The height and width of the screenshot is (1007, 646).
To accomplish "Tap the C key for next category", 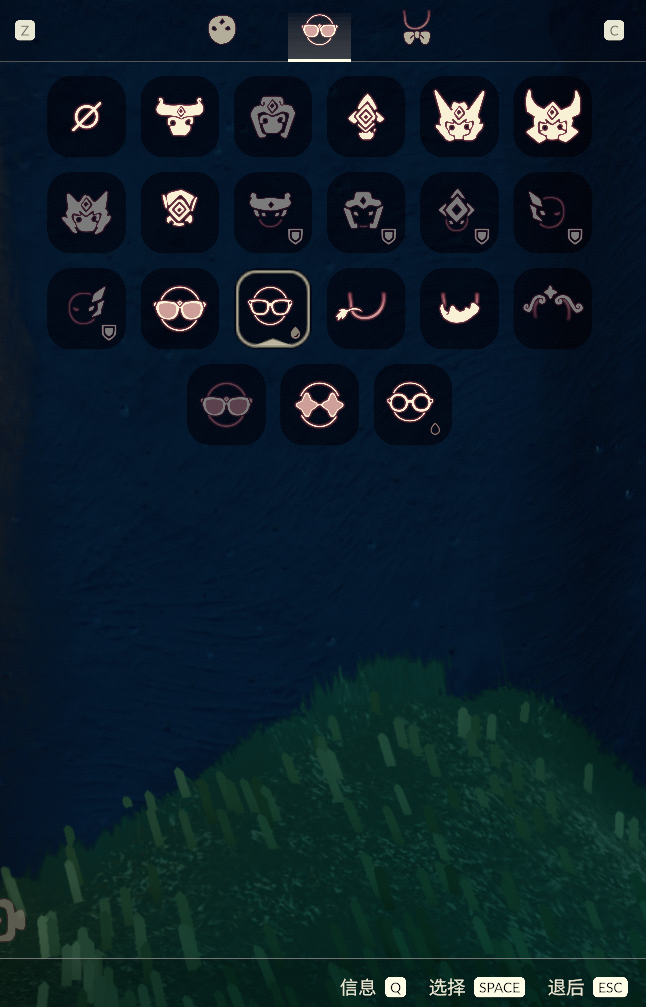I will (614, 31).
